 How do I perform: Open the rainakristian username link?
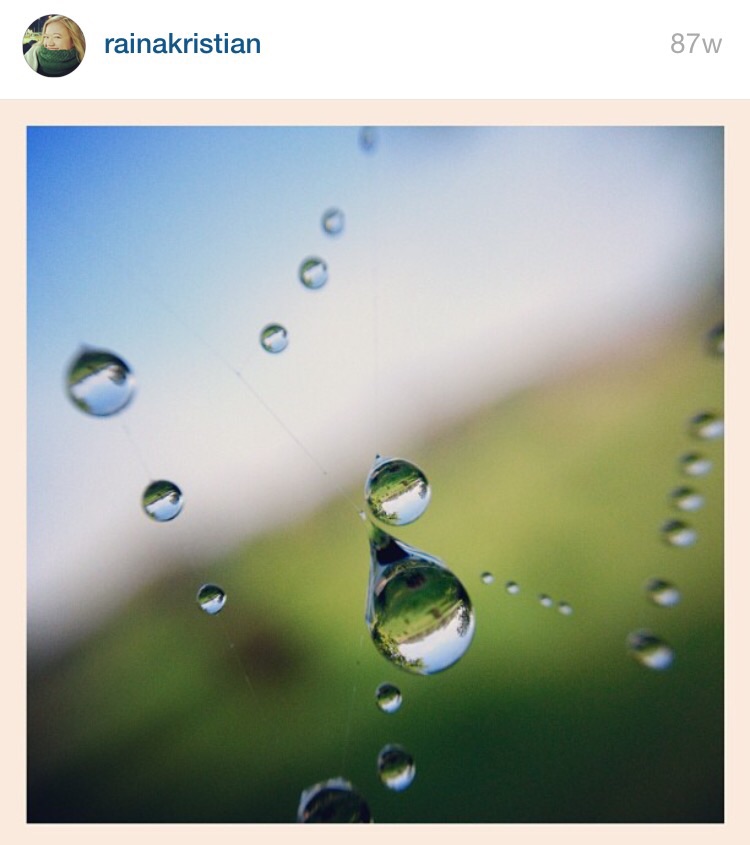(x=182, y=45)
